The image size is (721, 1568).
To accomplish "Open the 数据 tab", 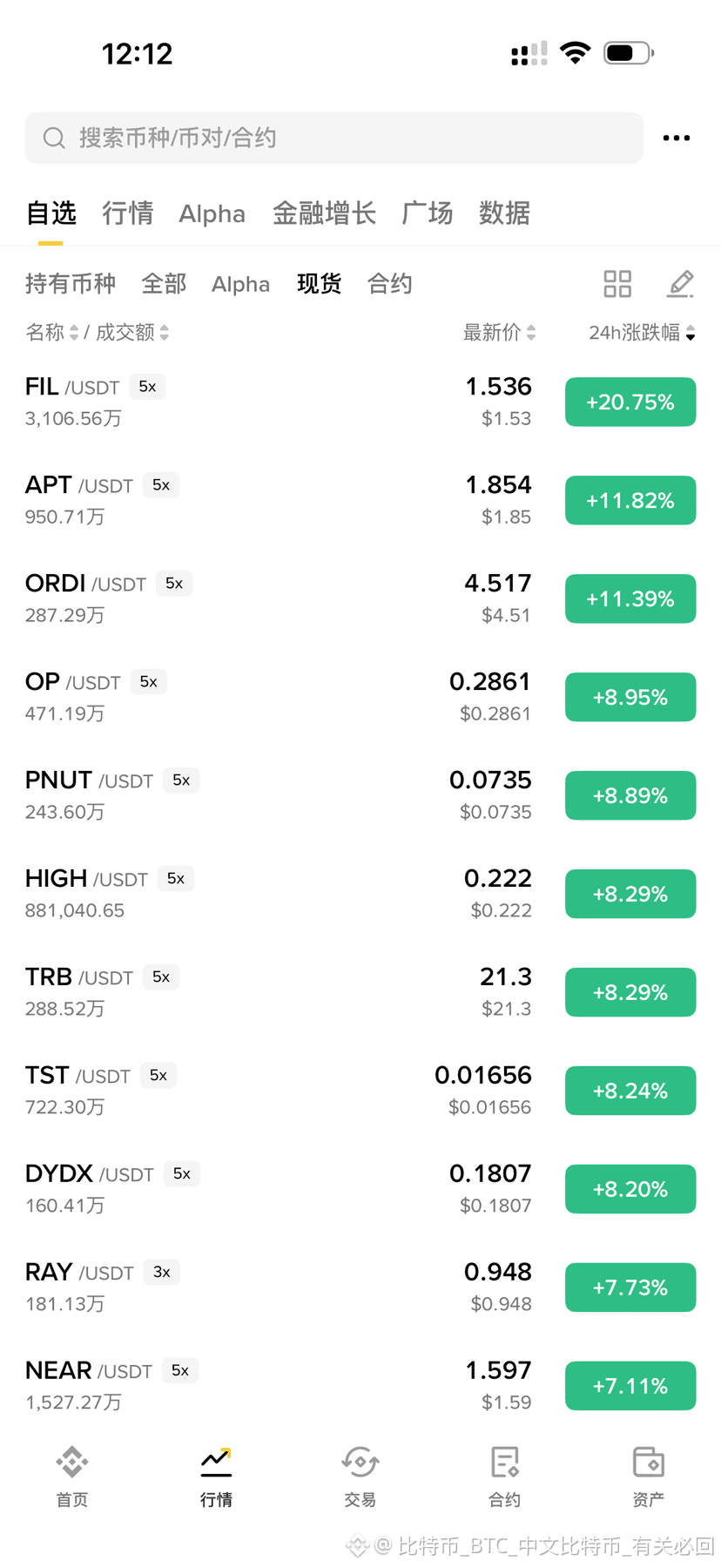I will pos(504,213).
